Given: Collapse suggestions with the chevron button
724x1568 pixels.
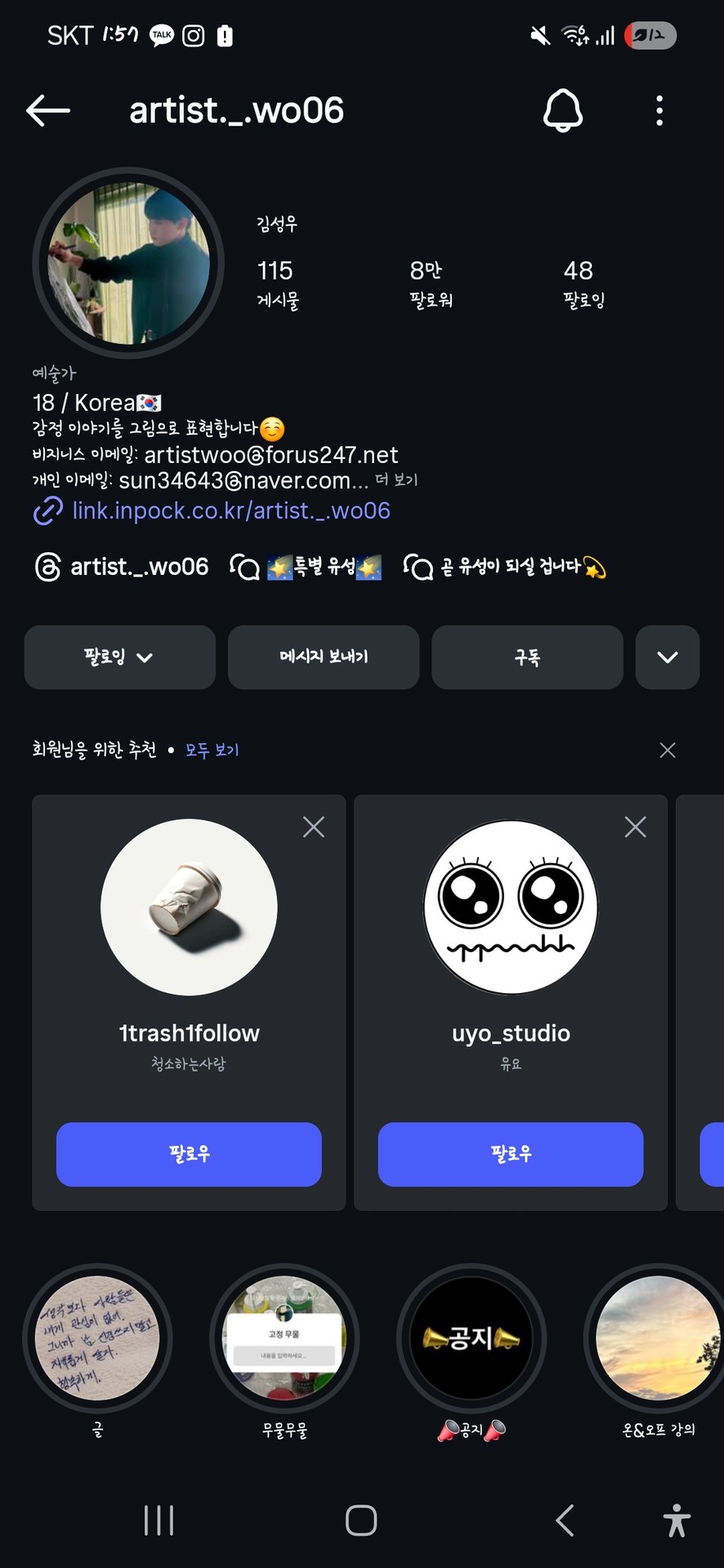Looking at the screenshot, I should click(x=667, y=657).
